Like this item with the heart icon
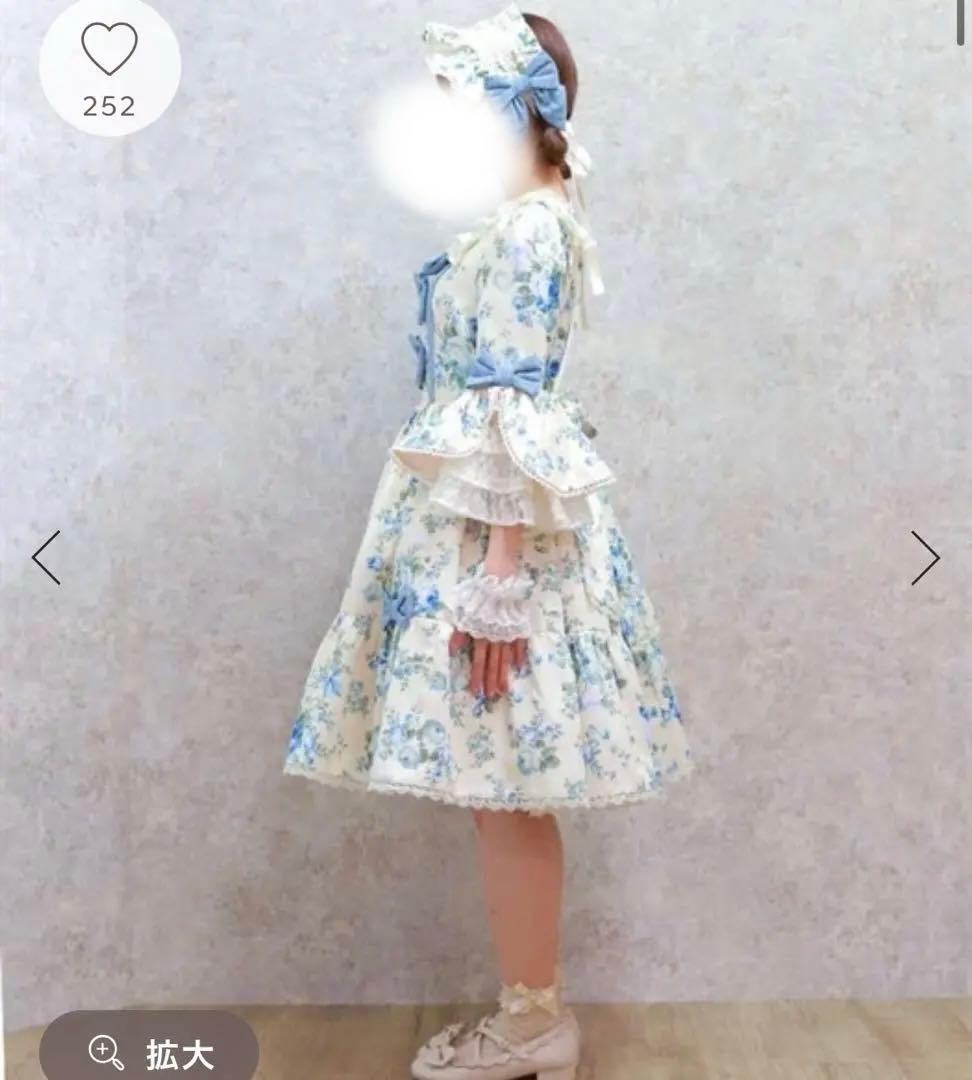972x1080 pixels. pyautogui.click(x=109, y=50)
